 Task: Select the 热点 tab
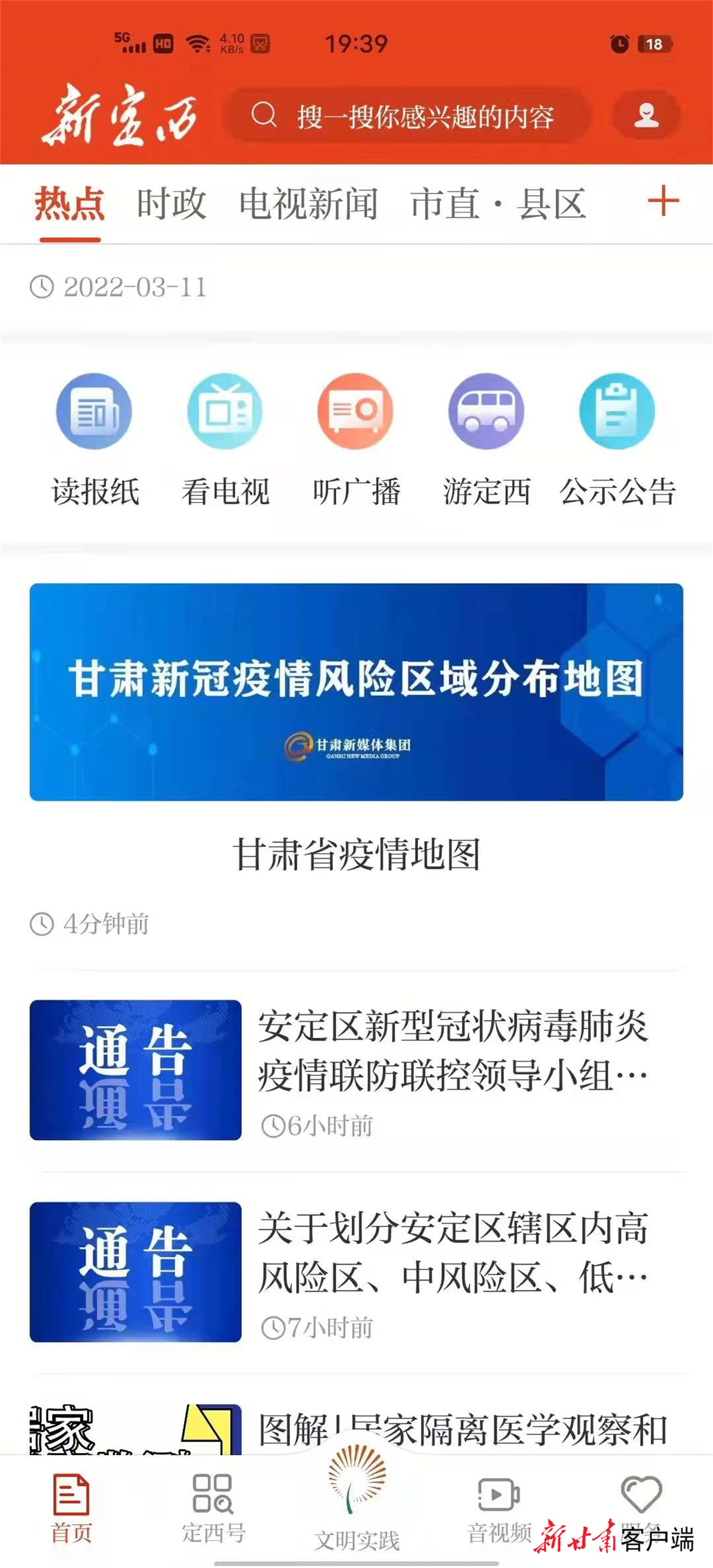point(70,204)
